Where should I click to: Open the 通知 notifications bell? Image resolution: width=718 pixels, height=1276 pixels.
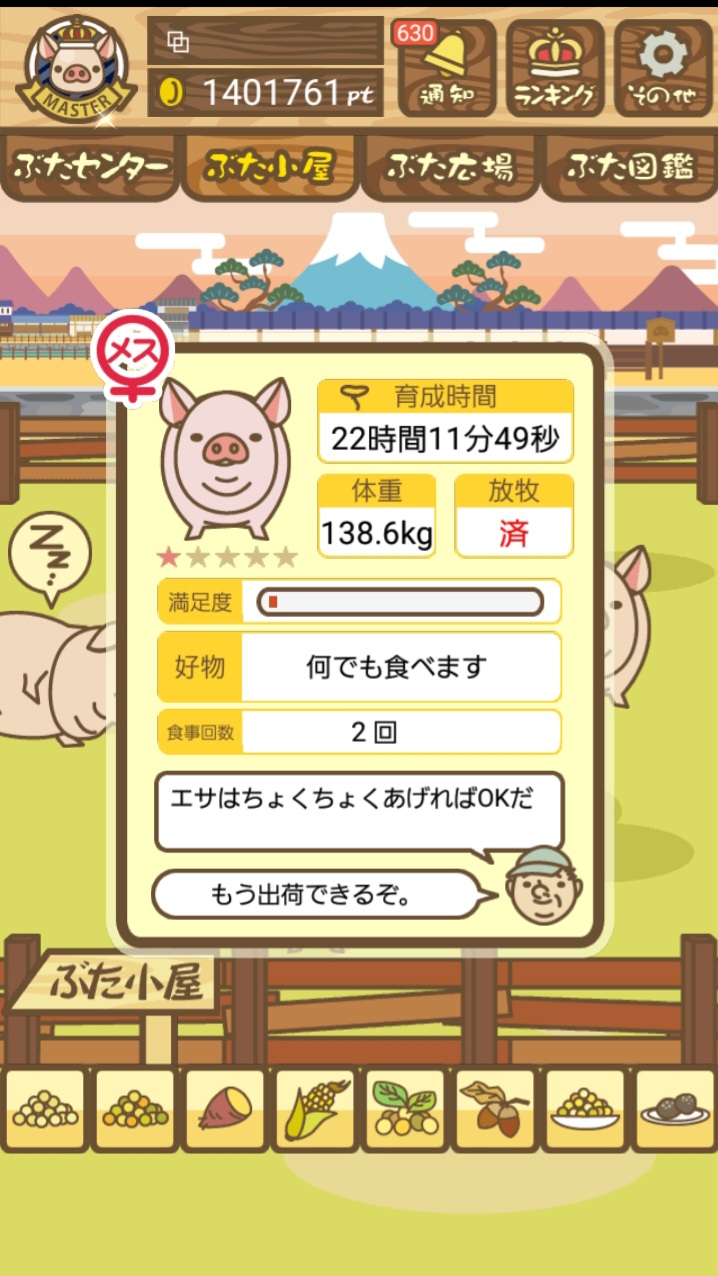tap(447, 70)
